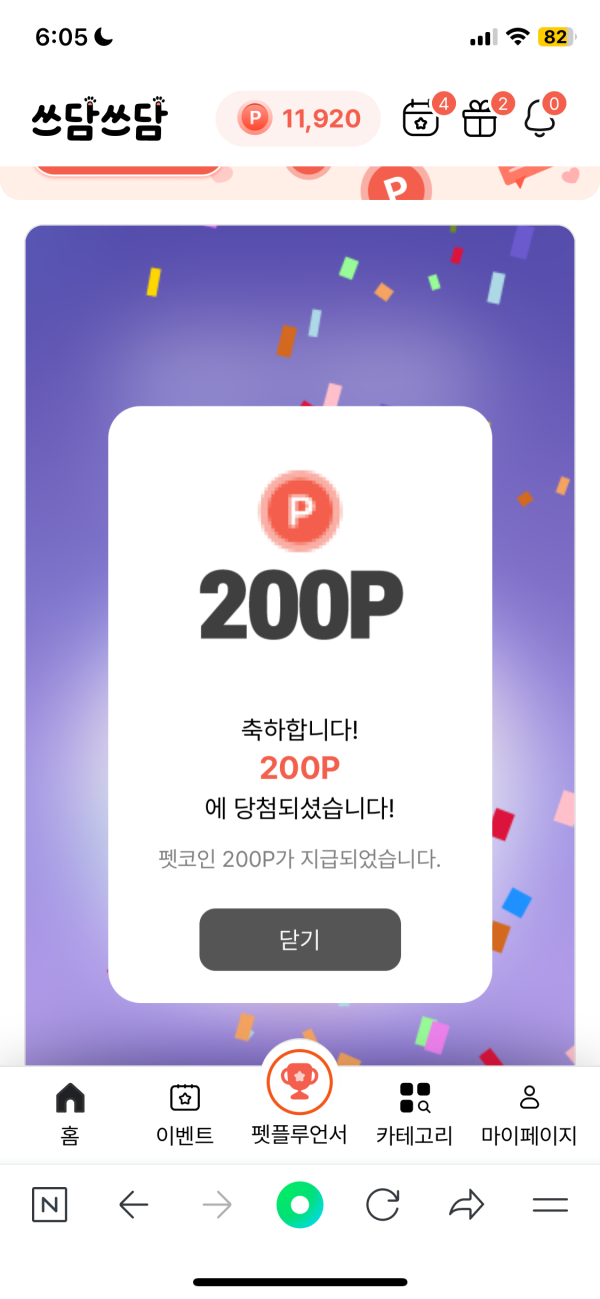
Task: Open the calendar attendance icon
Action: coord(421,119)
